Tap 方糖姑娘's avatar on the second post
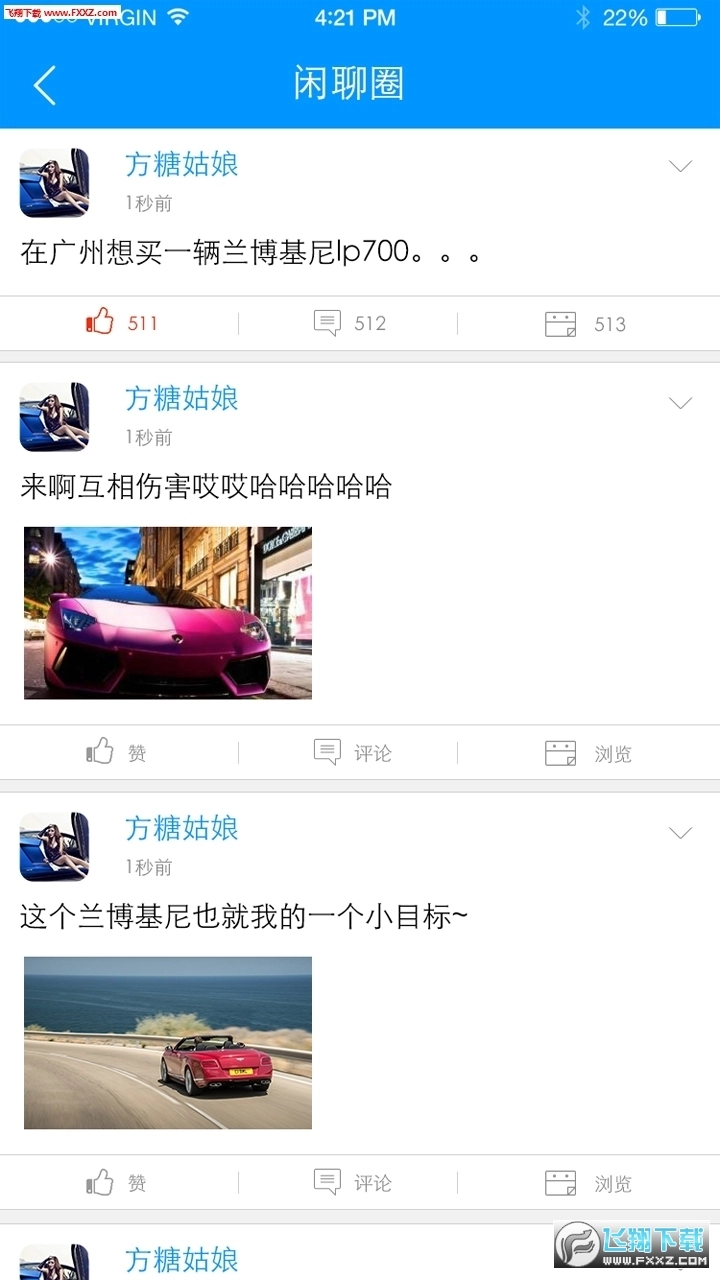The width and height of the screenshot is (720, 1280). [x=53, y=418]
